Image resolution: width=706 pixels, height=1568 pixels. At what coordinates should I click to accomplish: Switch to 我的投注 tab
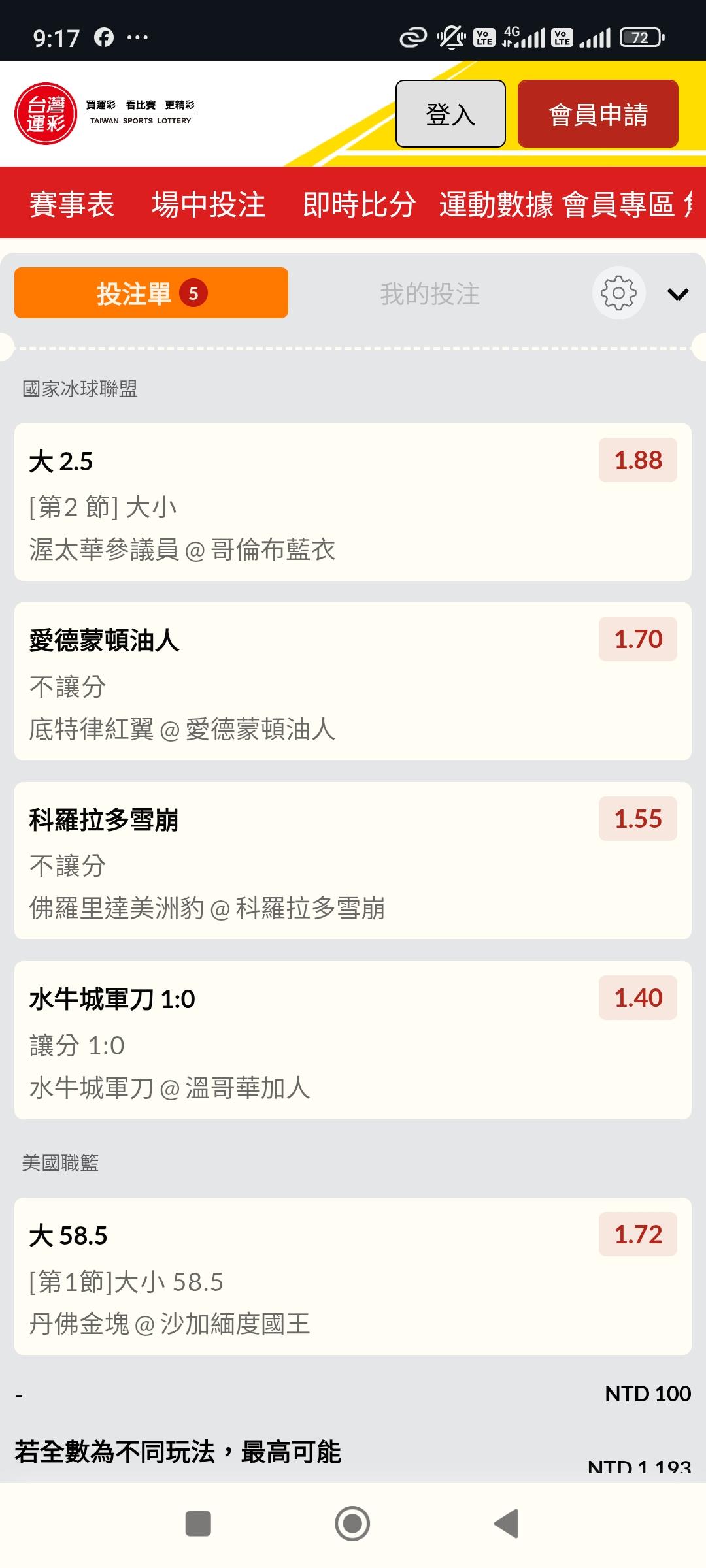tap(429, 294)
